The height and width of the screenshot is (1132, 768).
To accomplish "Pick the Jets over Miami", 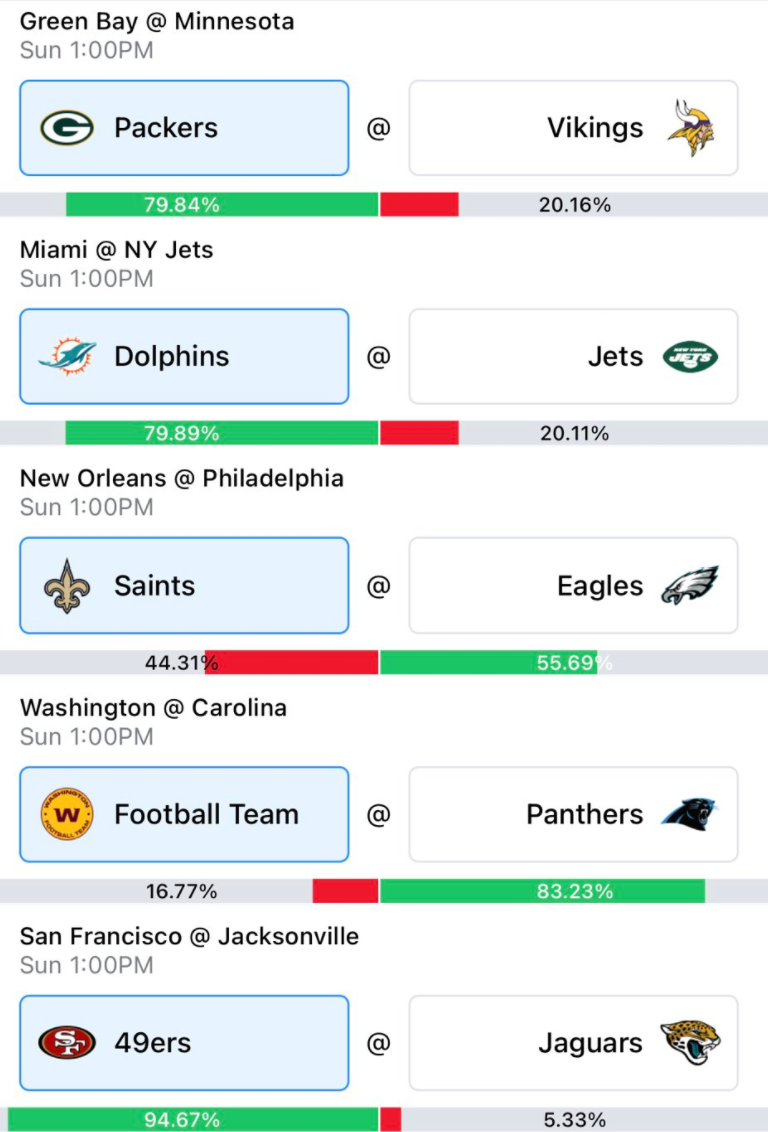I will tap(573, 356).
